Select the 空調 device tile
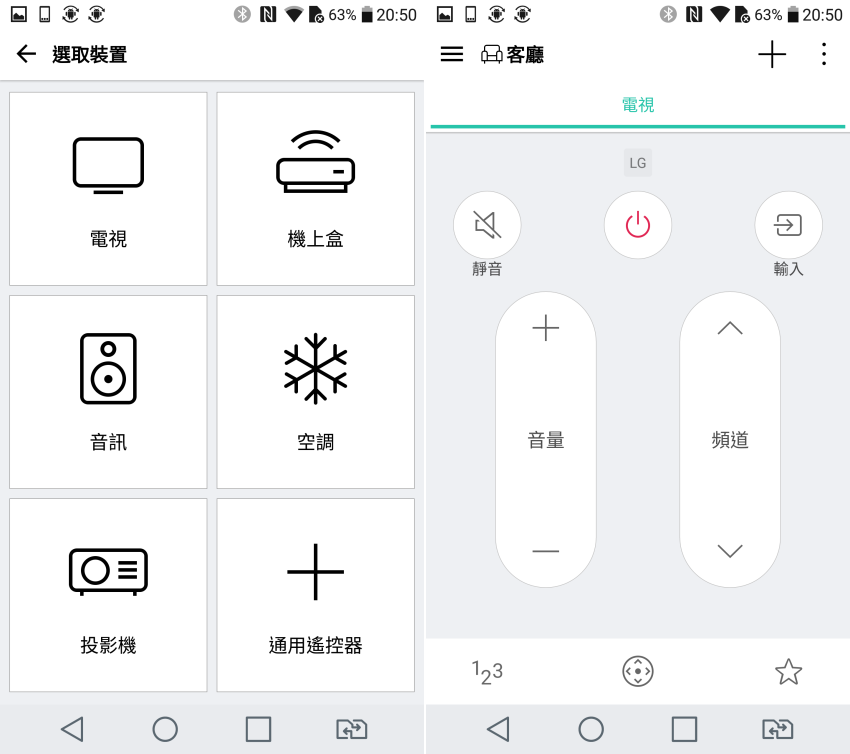This screenshot has height=754, width=850. (x=315, y=392)
